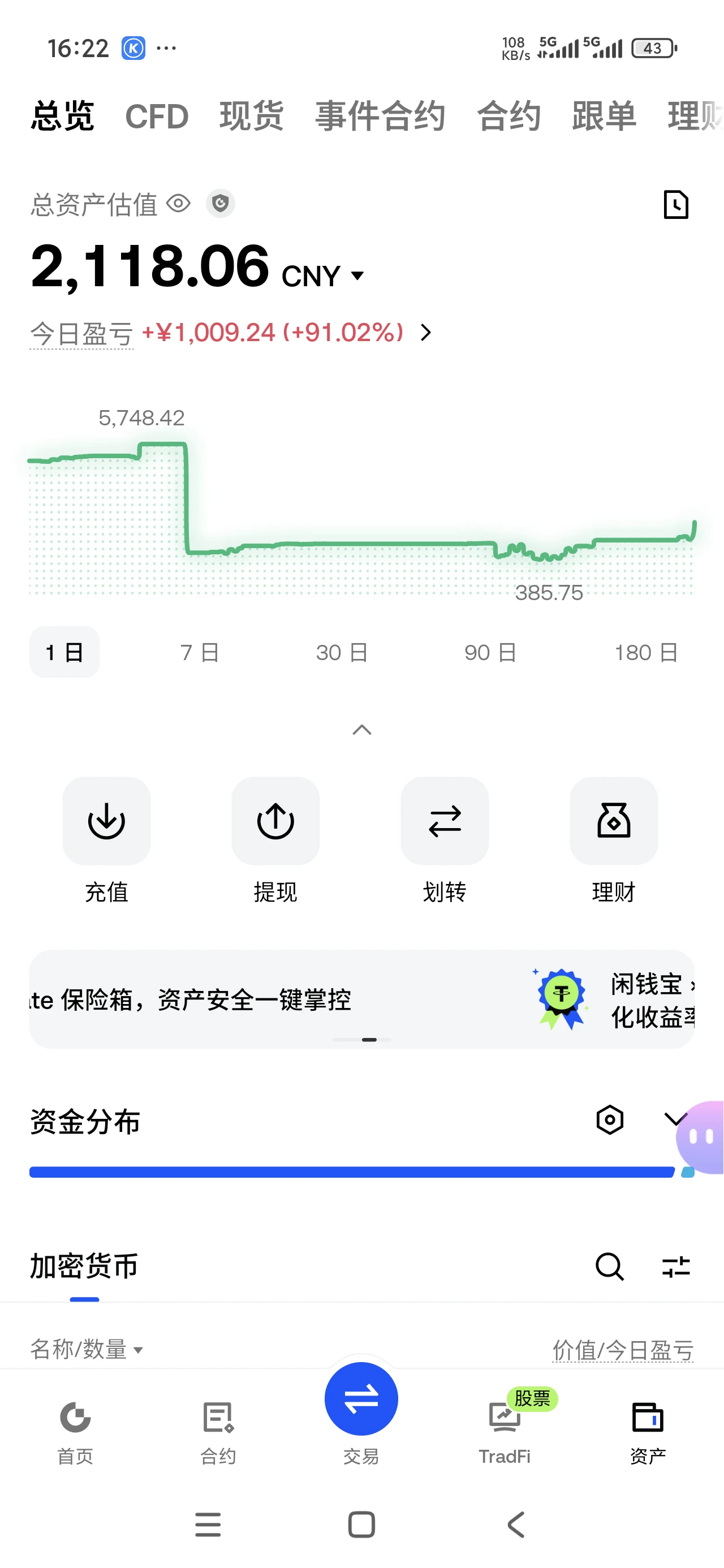
Task: Go to the 首页 bottom tab
Action: [x=75, y=1432]
